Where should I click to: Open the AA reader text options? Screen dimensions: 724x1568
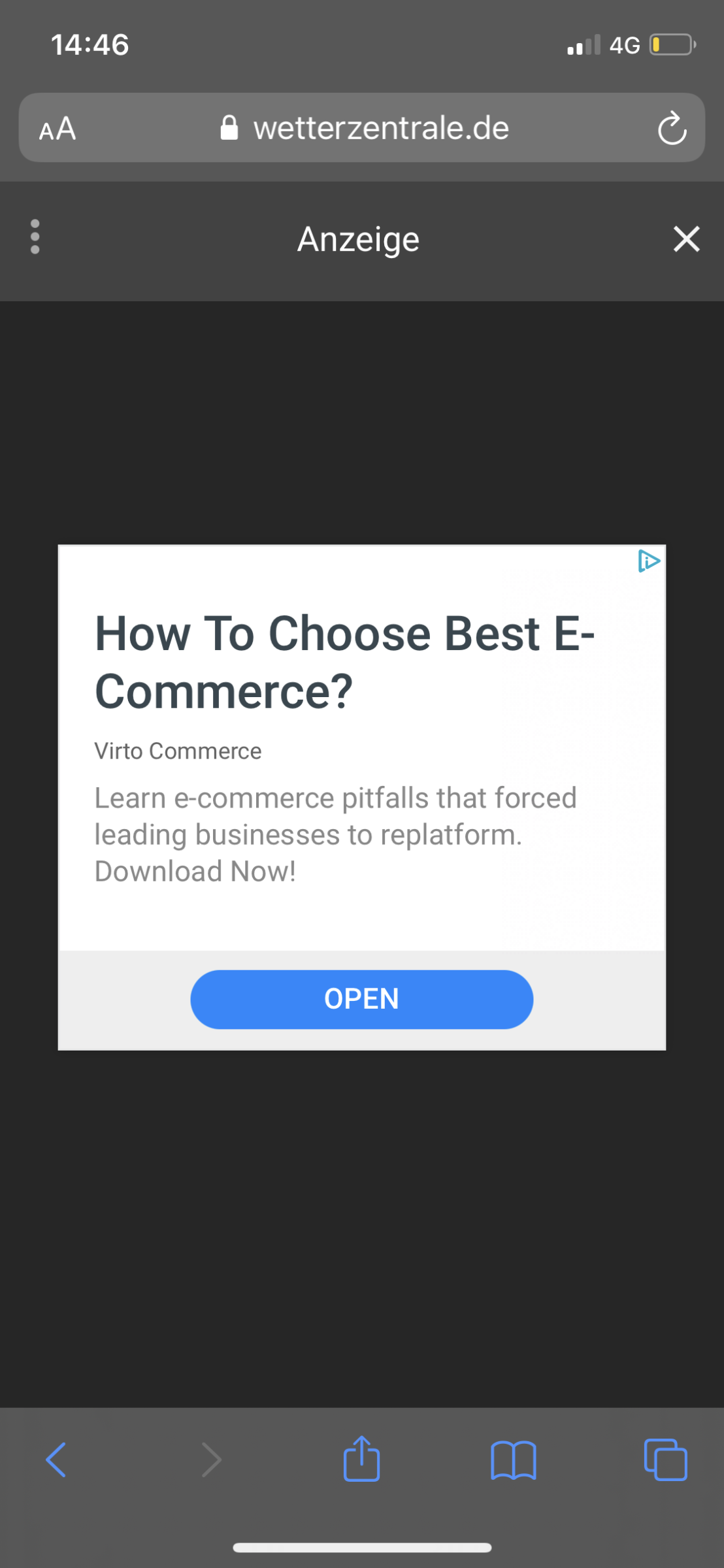[58, 128]
